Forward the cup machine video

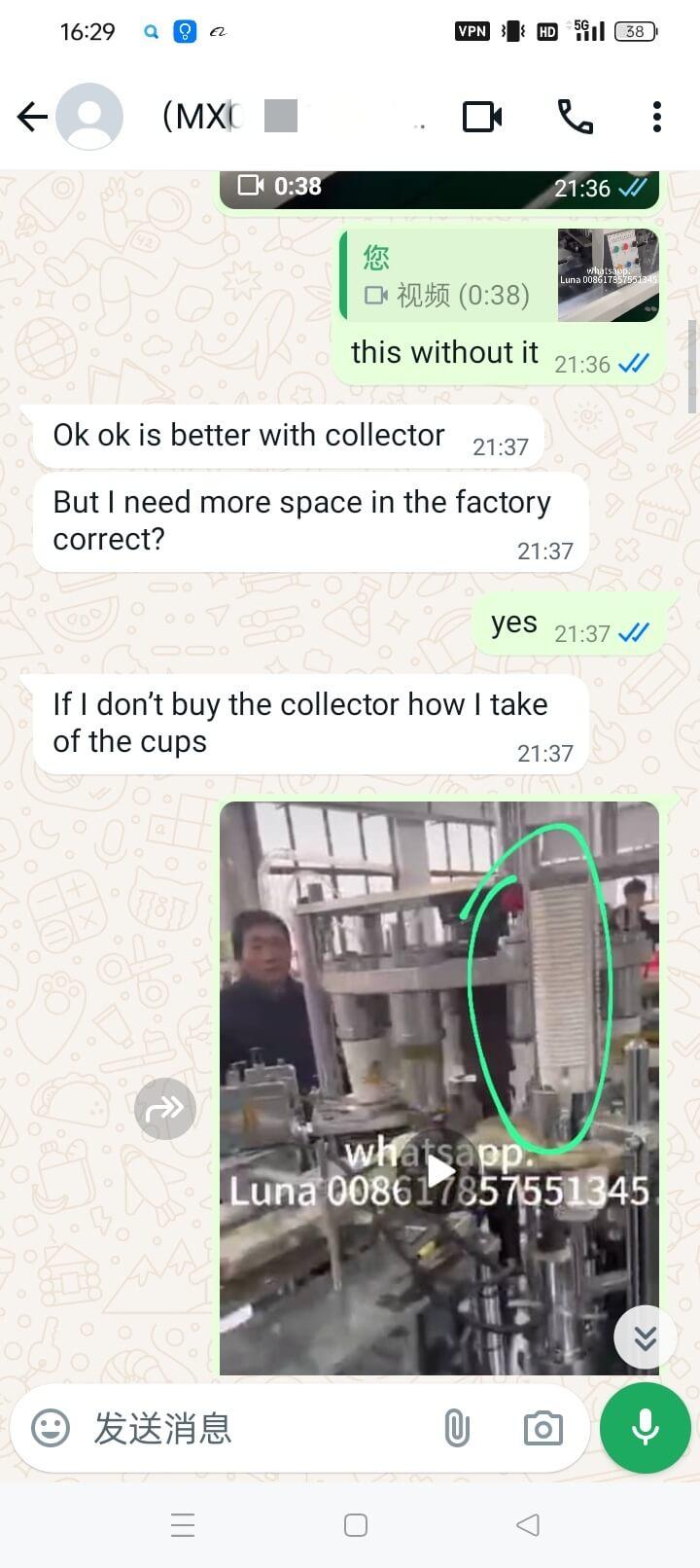pos(165,1108)
